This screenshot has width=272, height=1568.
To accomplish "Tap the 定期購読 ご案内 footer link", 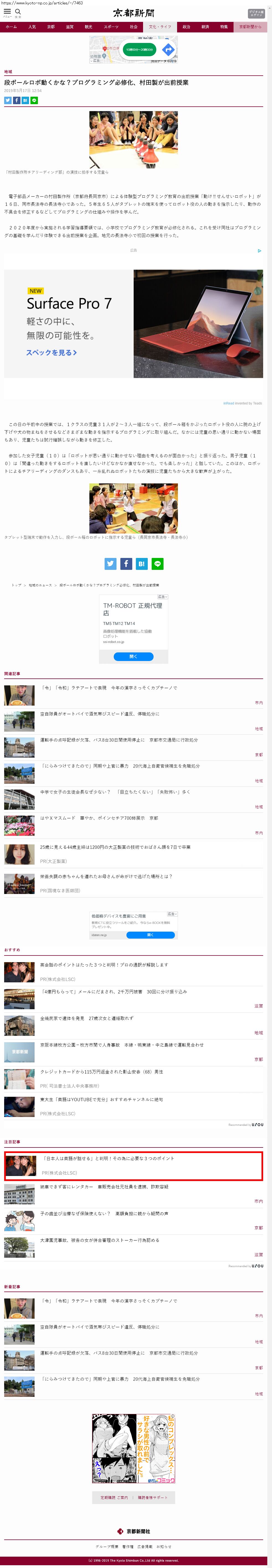I will [x=114, y=1497].
